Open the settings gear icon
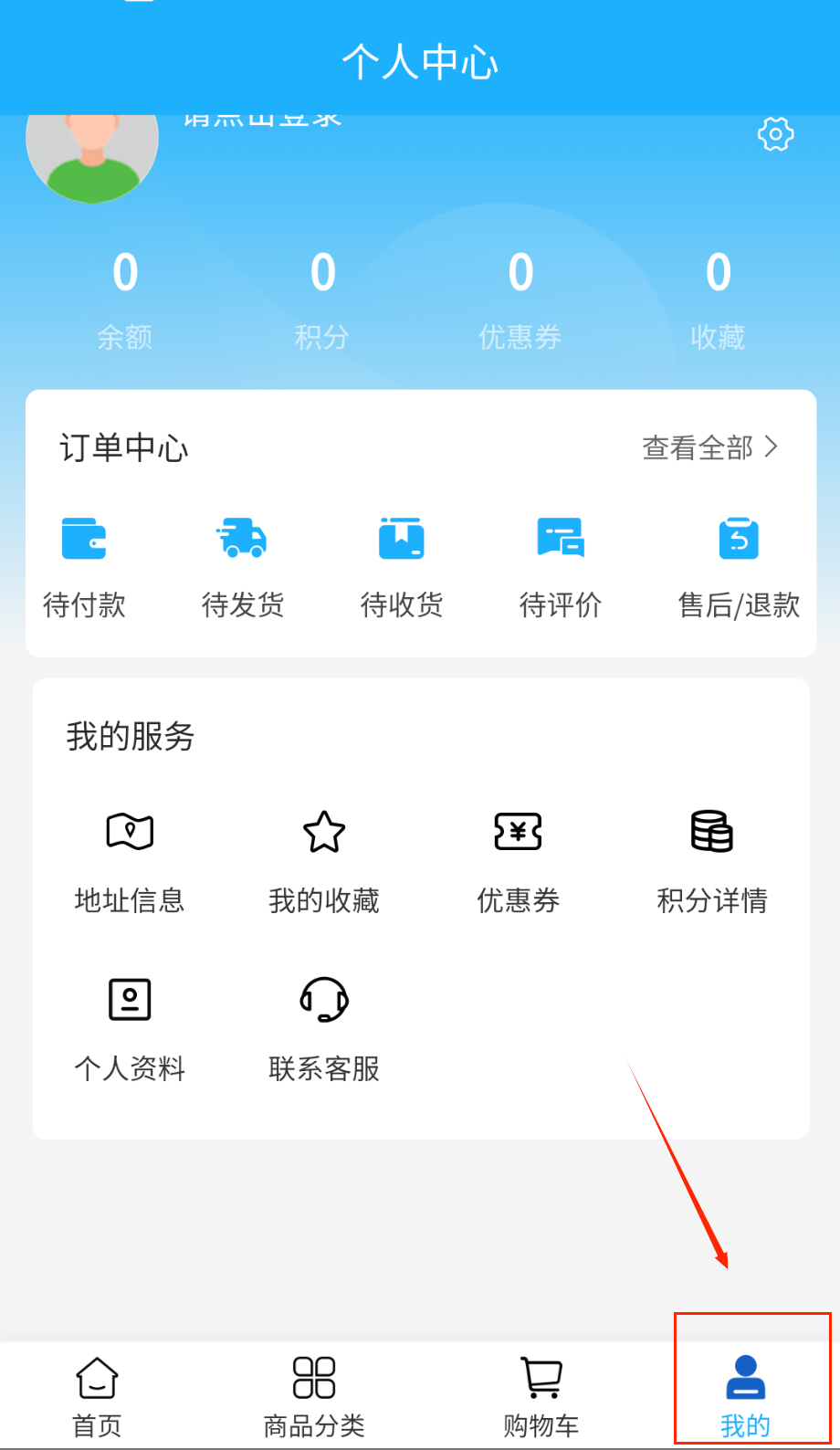 [775, 134]
